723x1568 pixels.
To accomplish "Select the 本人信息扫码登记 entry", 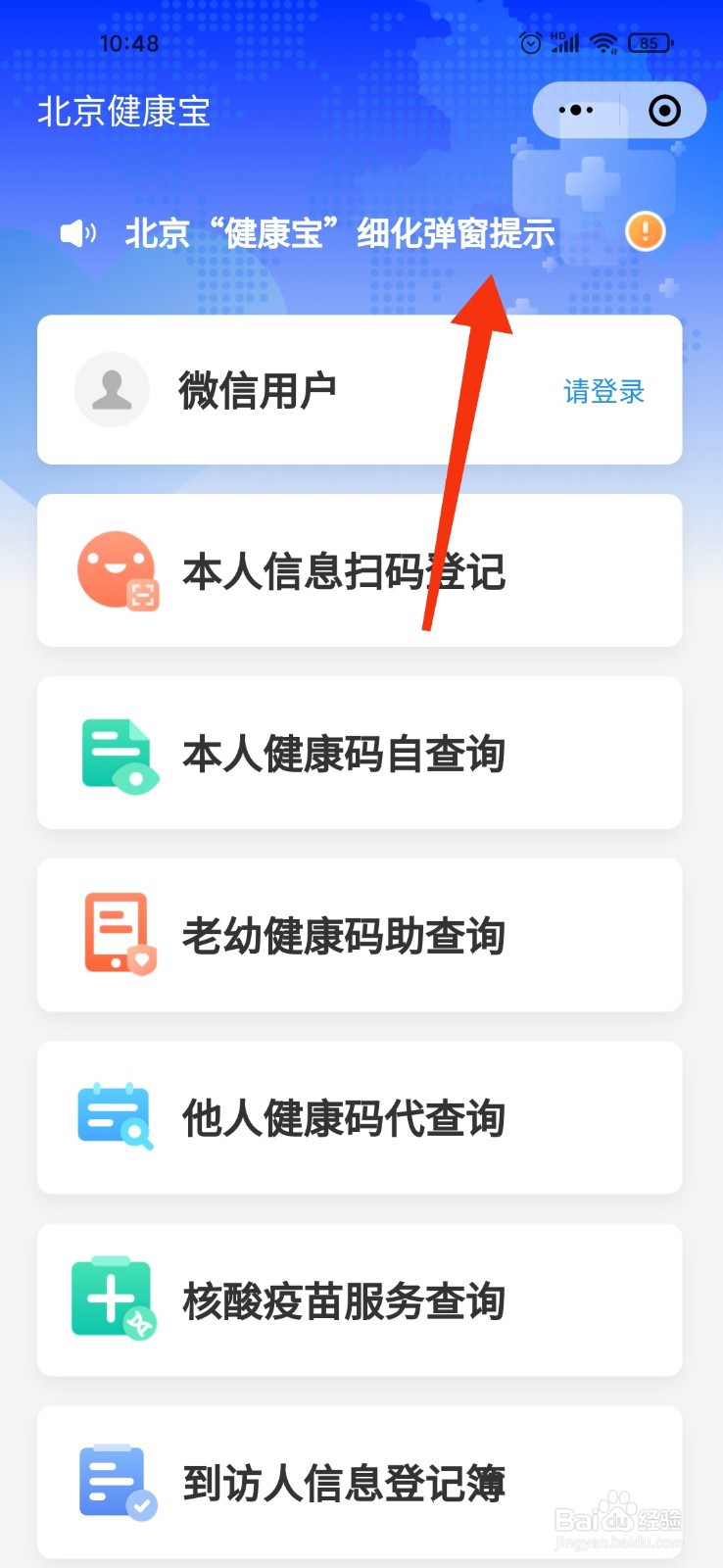I will point(360,571).
